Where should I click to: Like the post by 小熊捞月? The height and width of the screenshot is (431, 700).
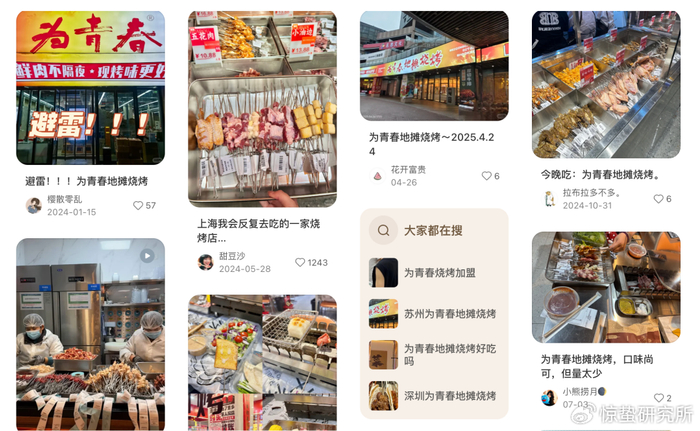658,398
